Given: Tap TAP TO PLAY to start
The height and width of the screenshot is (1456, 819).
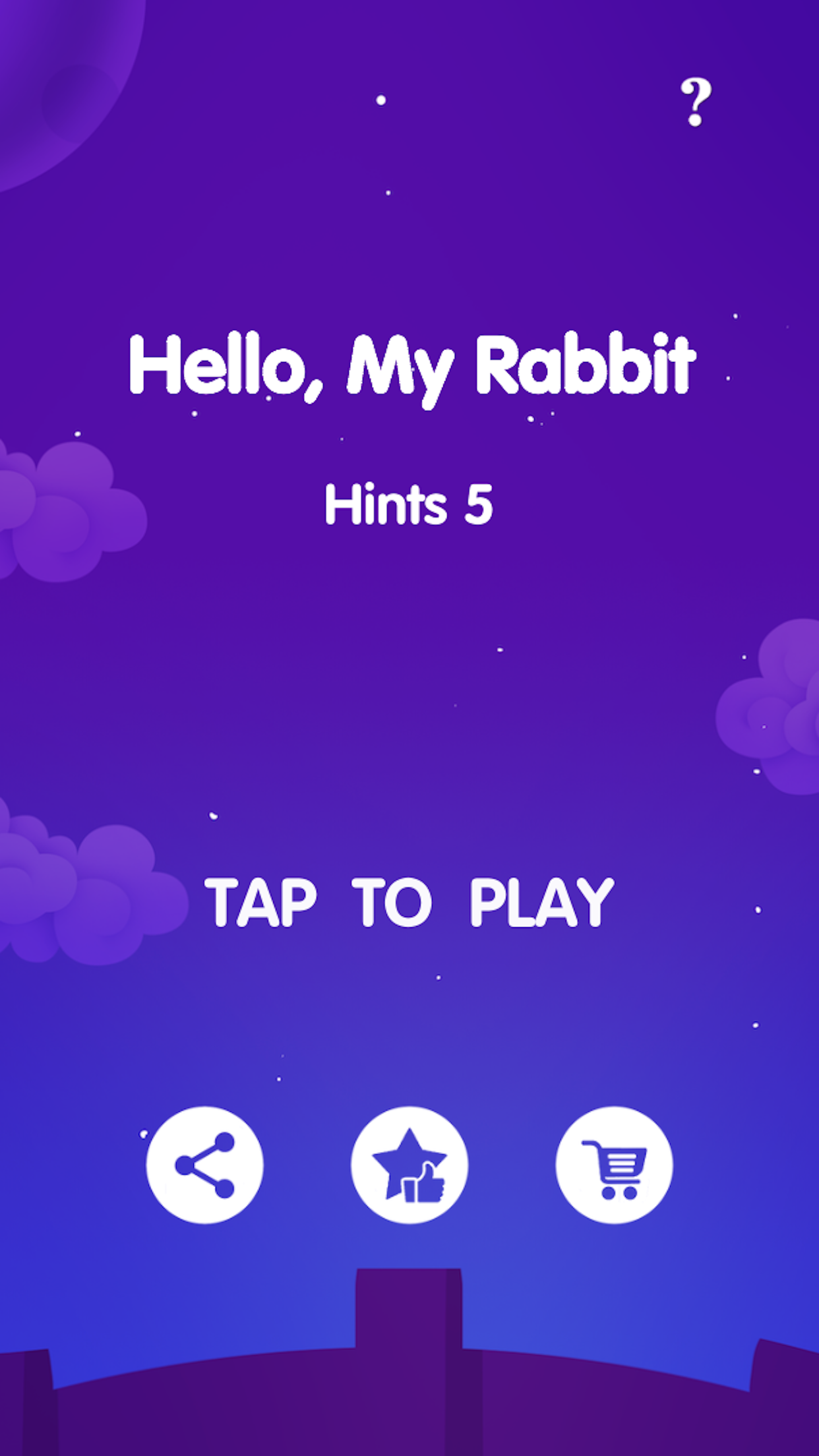Looking at the screenshot, I should tap(409, 902).
